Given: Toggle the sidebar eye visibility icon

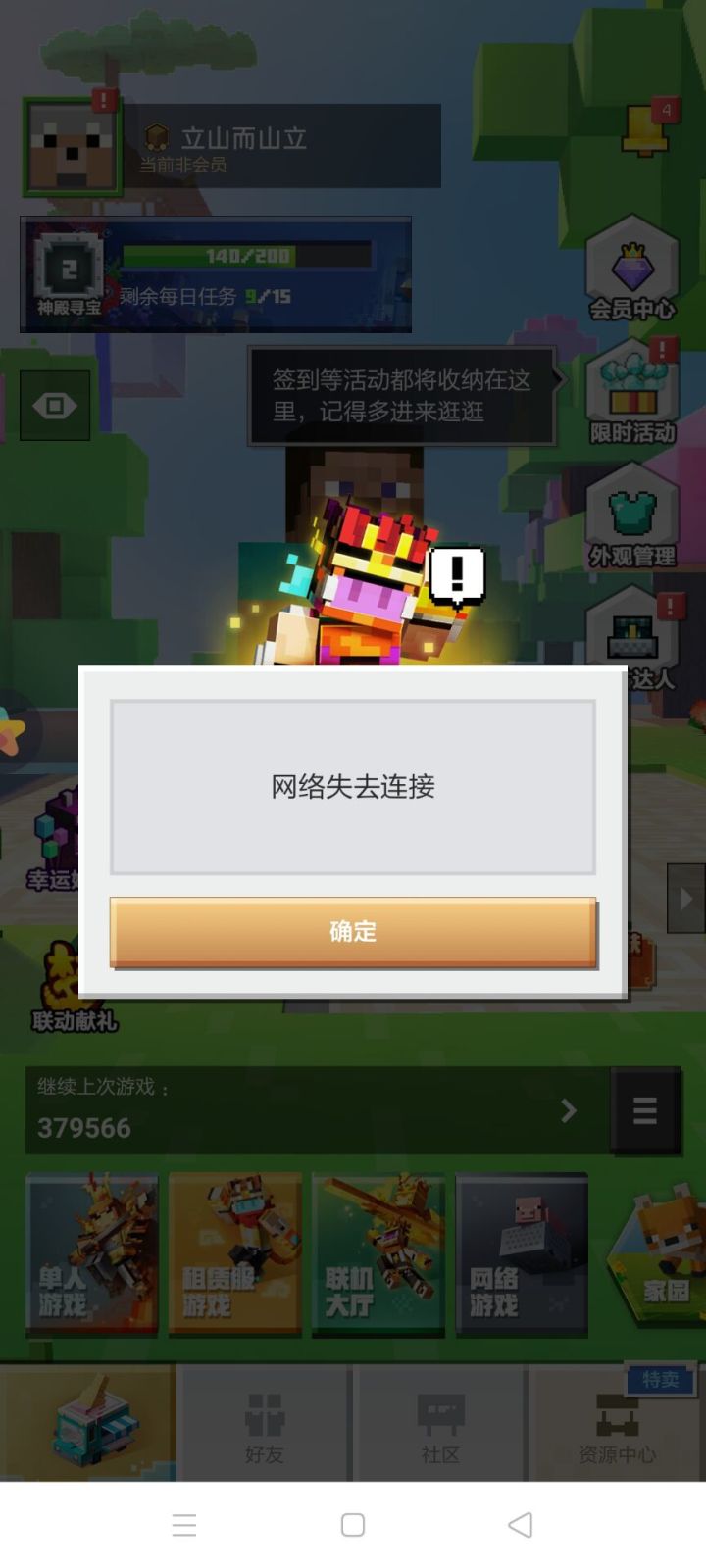Looking at the screenshot, I should point(56,406).
